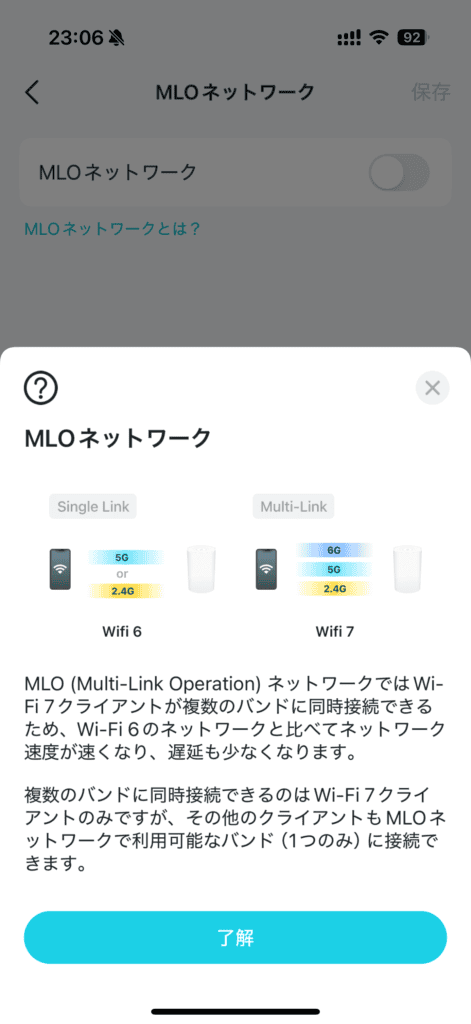Close the MLO network help sheet
Image resolution: width=471 pixels, height=1024 pixels.
432,388
